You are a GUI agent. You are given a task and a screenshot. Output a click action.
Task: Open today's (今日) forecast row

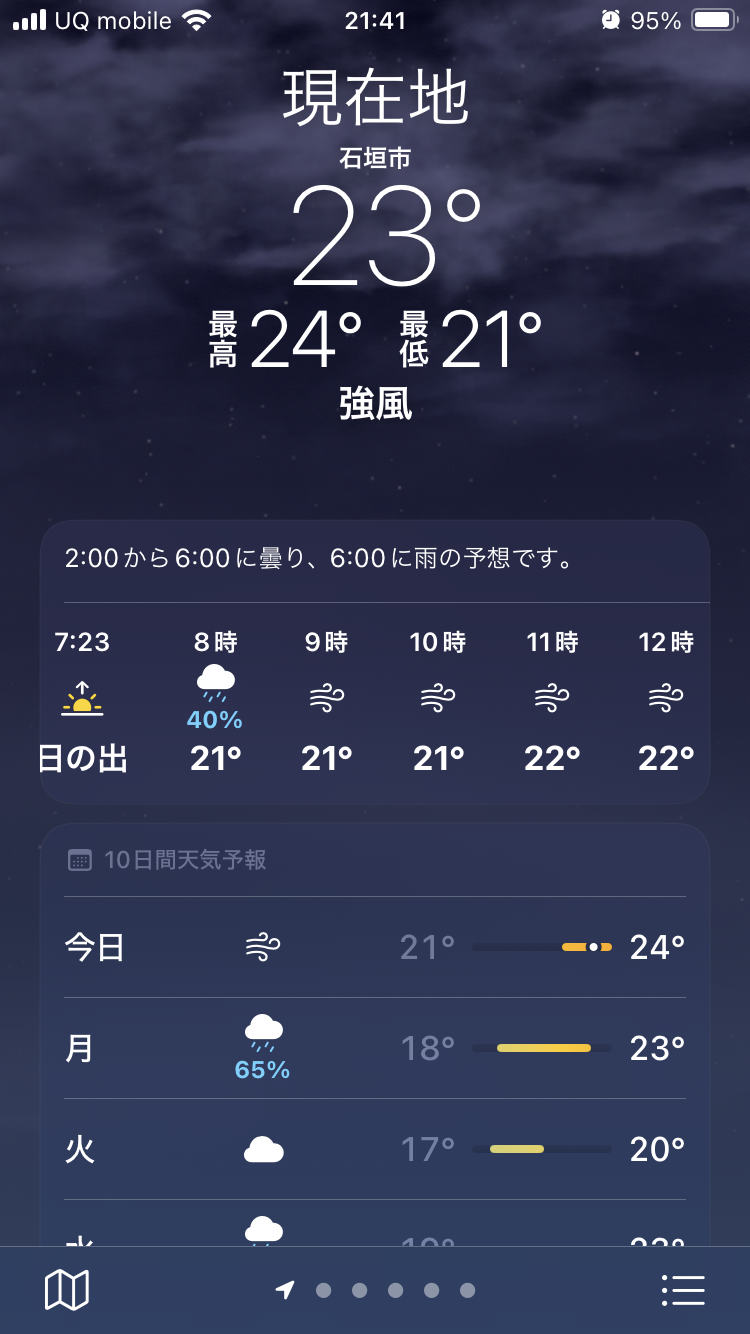(x=375, y=947)
